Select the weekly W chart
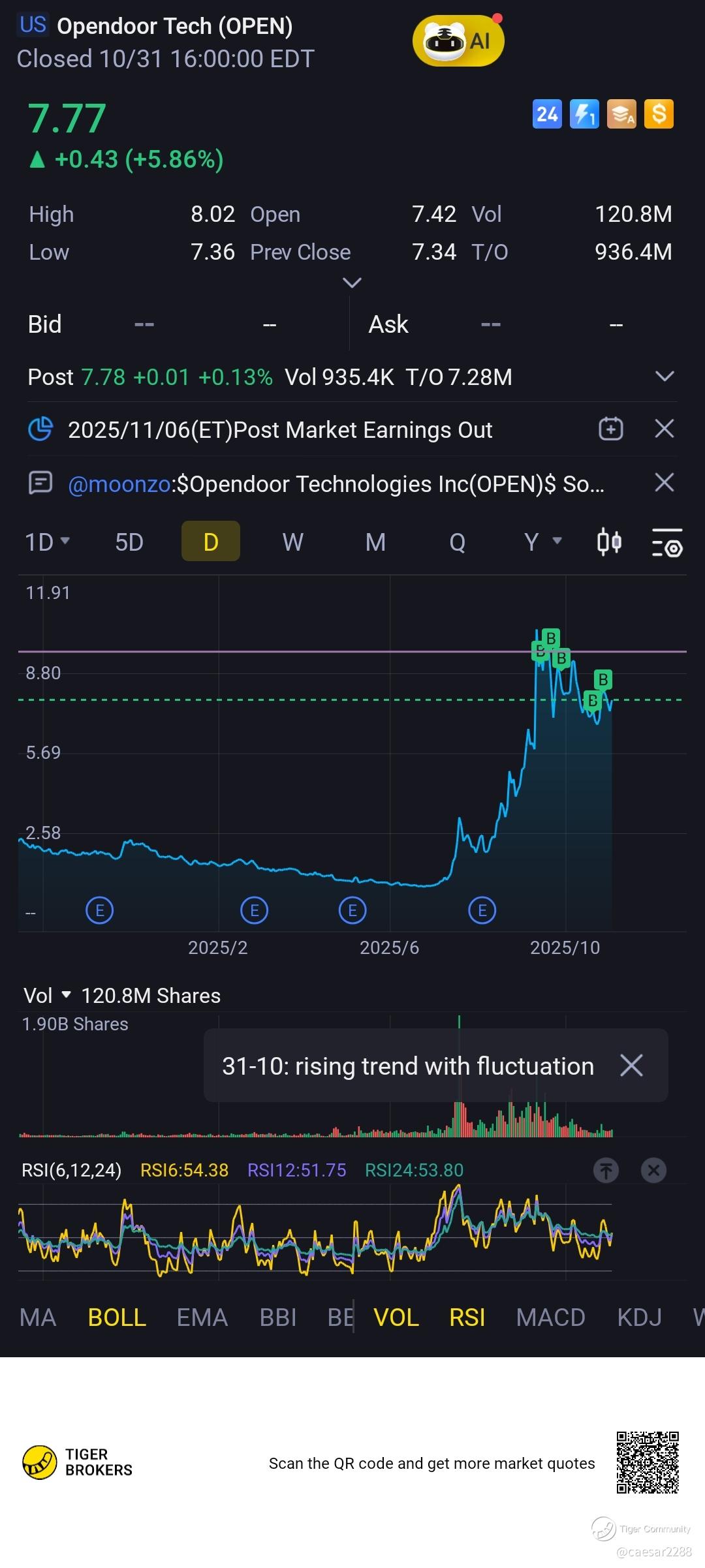This screenshot has height=1568, width=705. point(292,542)
